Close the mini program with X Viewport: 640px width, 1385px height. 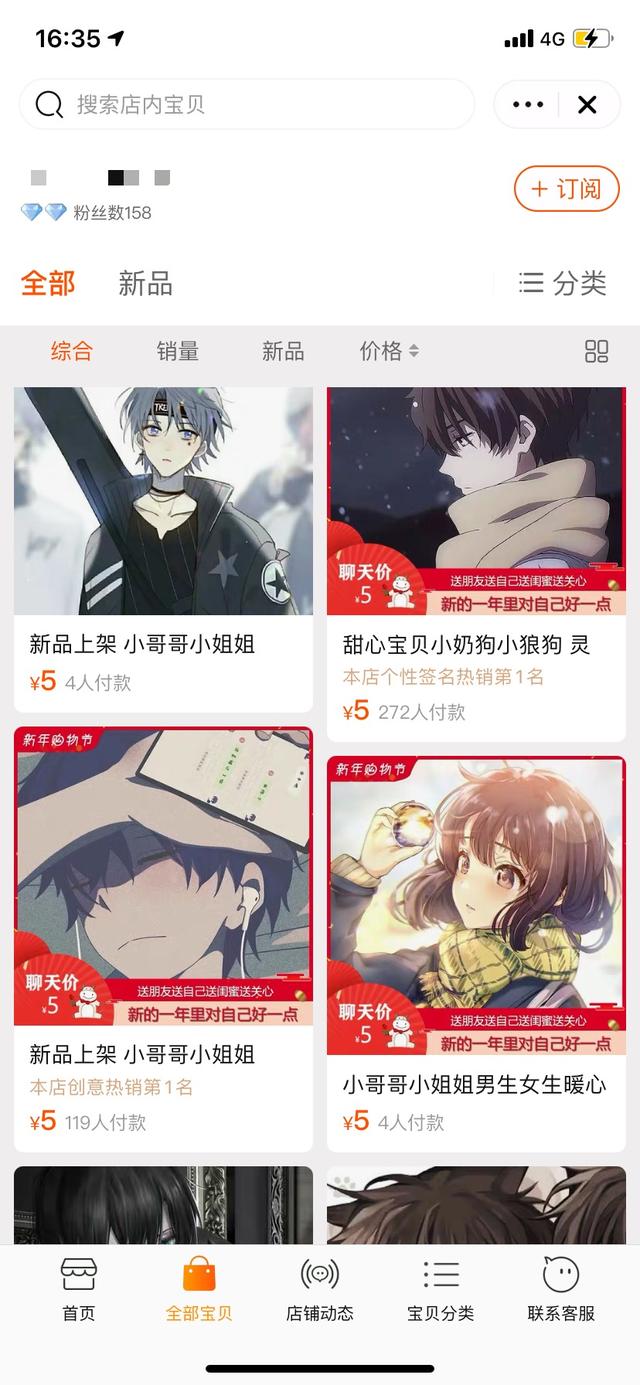(x=587, y=104)
